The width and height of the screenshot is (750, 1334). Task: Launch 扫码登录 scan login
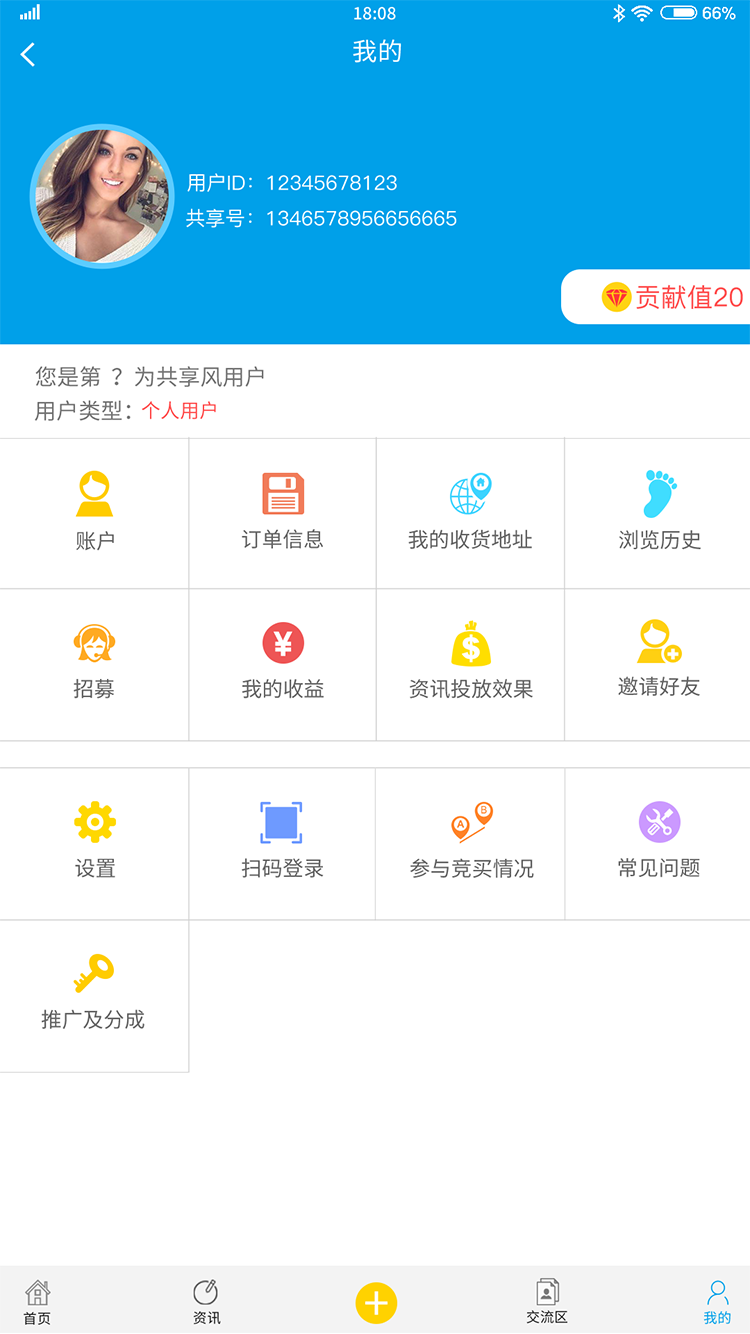pos(282,842)
